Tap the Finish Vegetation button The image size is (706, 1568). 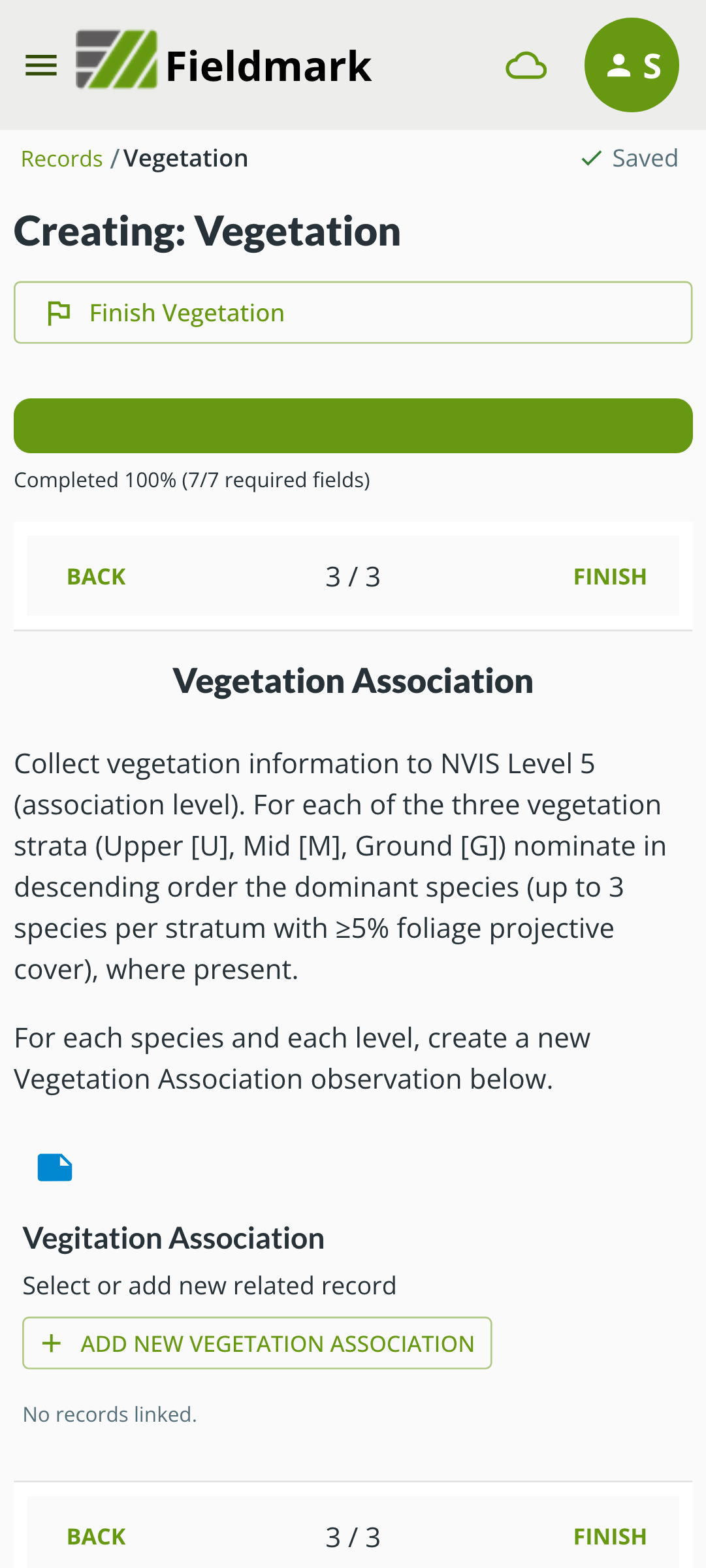353,313
